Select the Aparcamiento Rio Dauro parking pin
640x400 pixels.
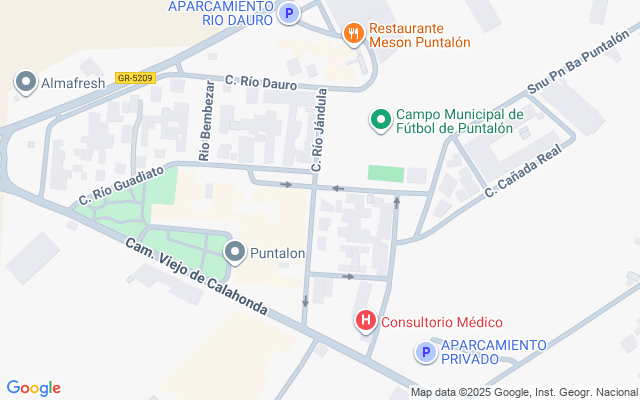(x=289, y=13)
